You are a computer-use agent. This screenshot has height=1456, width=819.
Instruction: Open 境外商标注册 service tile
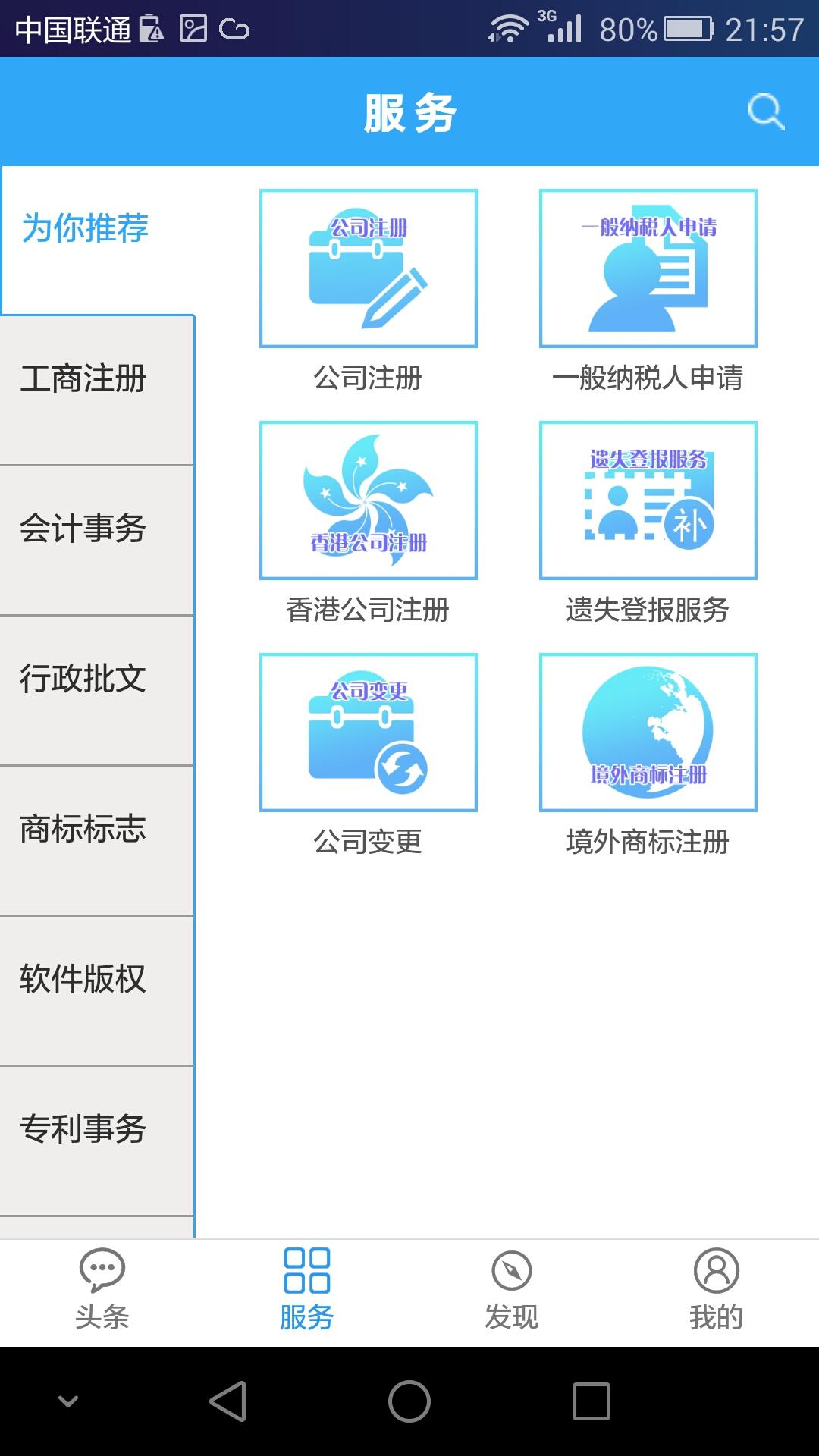pos(648,755)
